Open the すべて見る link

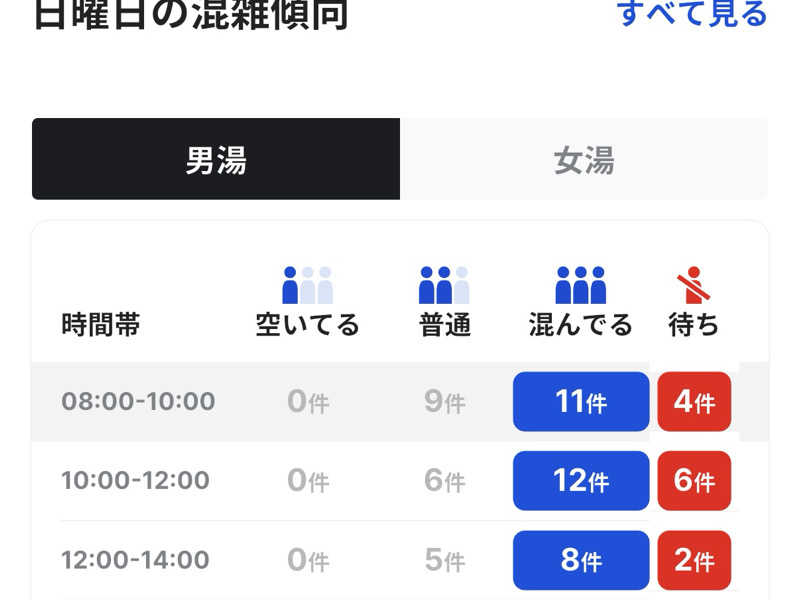692,14
